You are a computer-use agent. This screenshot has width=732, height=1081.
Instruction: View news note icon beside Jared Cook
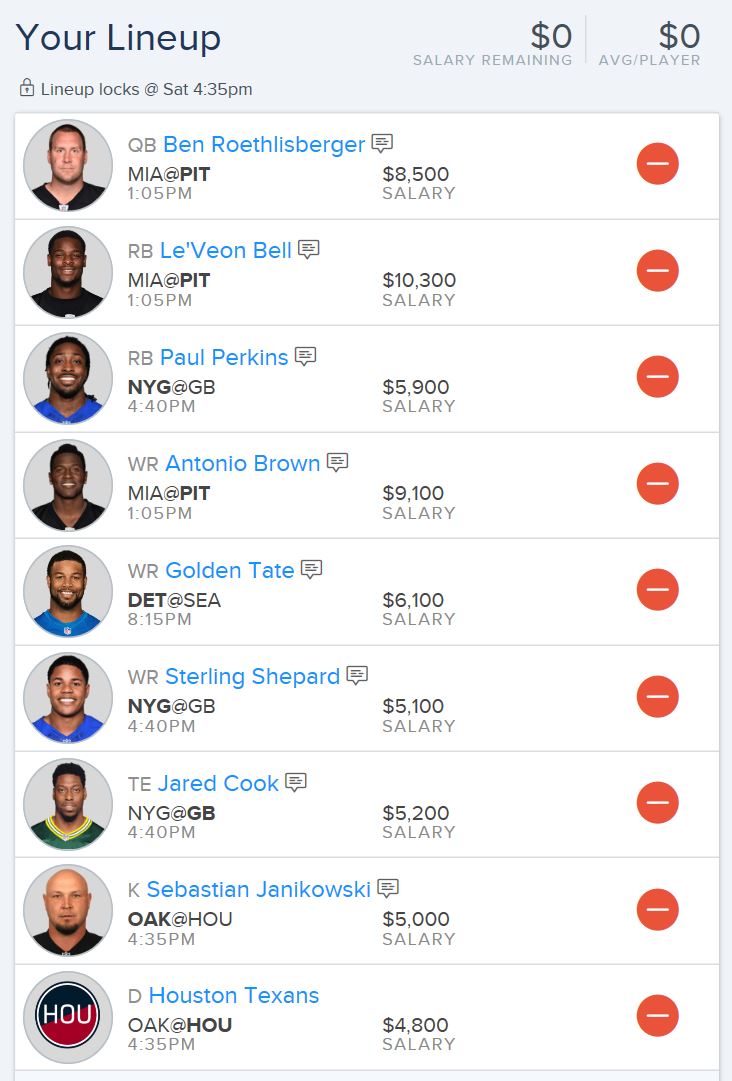[295, 783]
